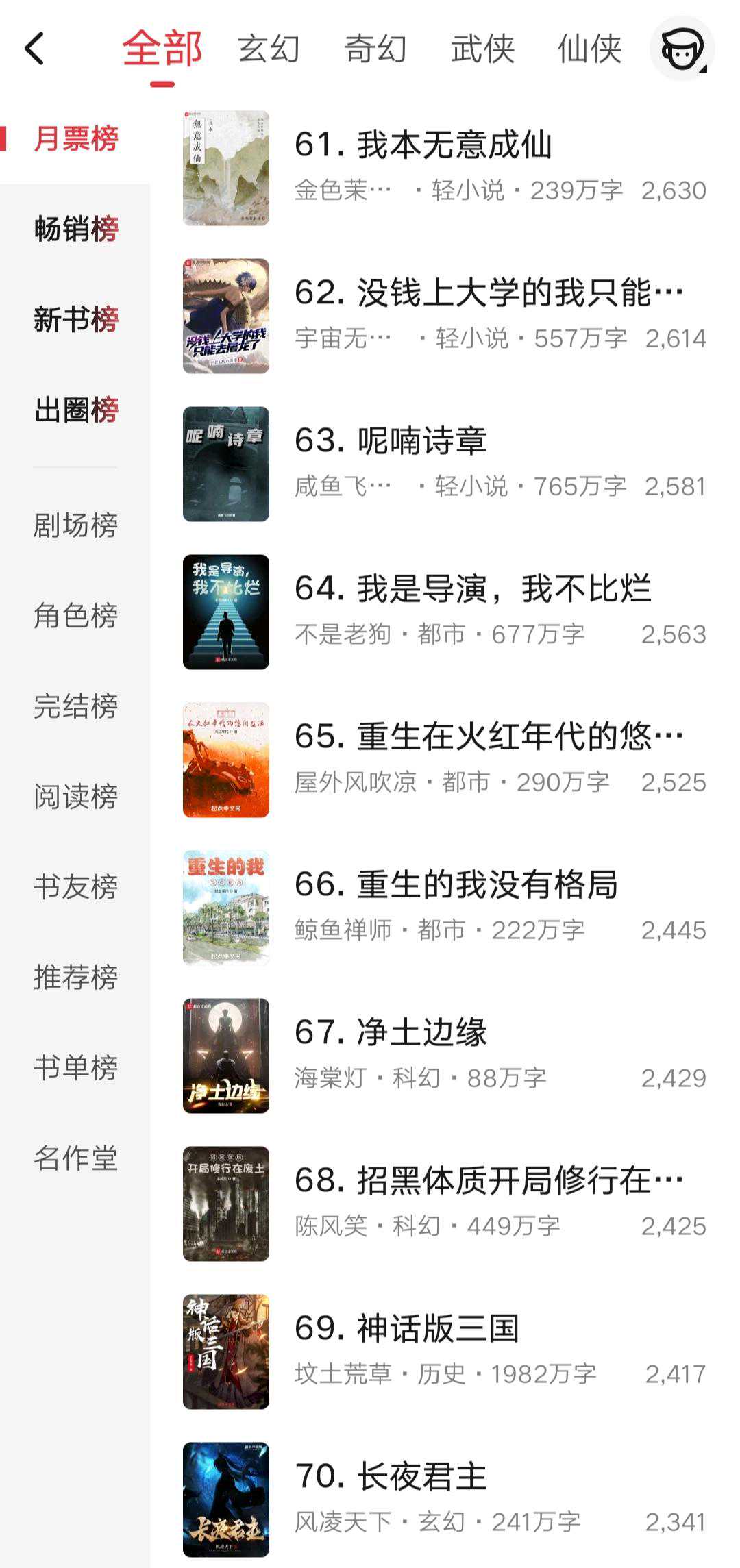Viewport: 740px width, 1568px height.
Task: Open the book 重生的我没有格局
Action: (456, 885)
